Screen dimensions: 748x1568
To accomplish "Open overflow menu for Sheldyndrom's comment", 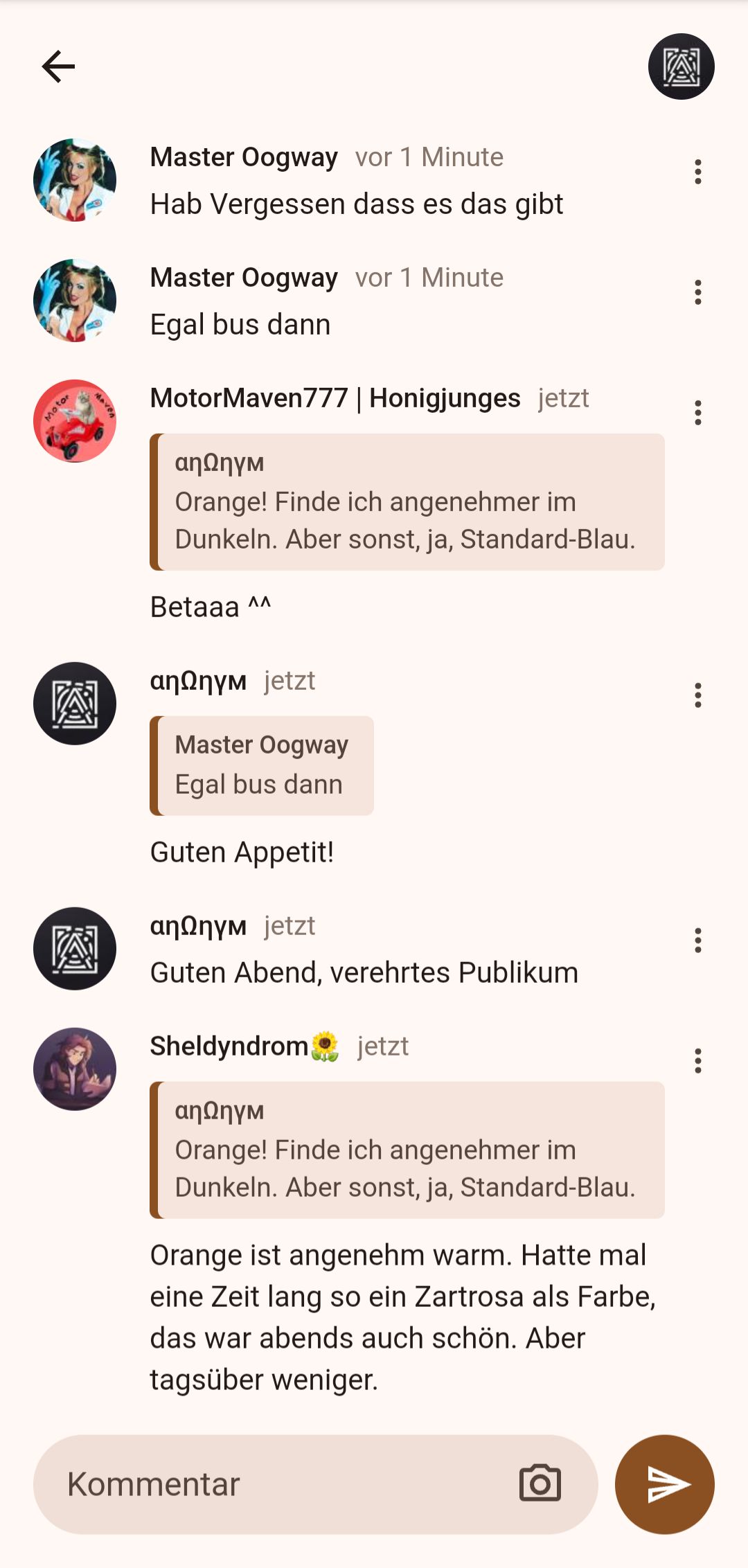I will (697, 1061).
